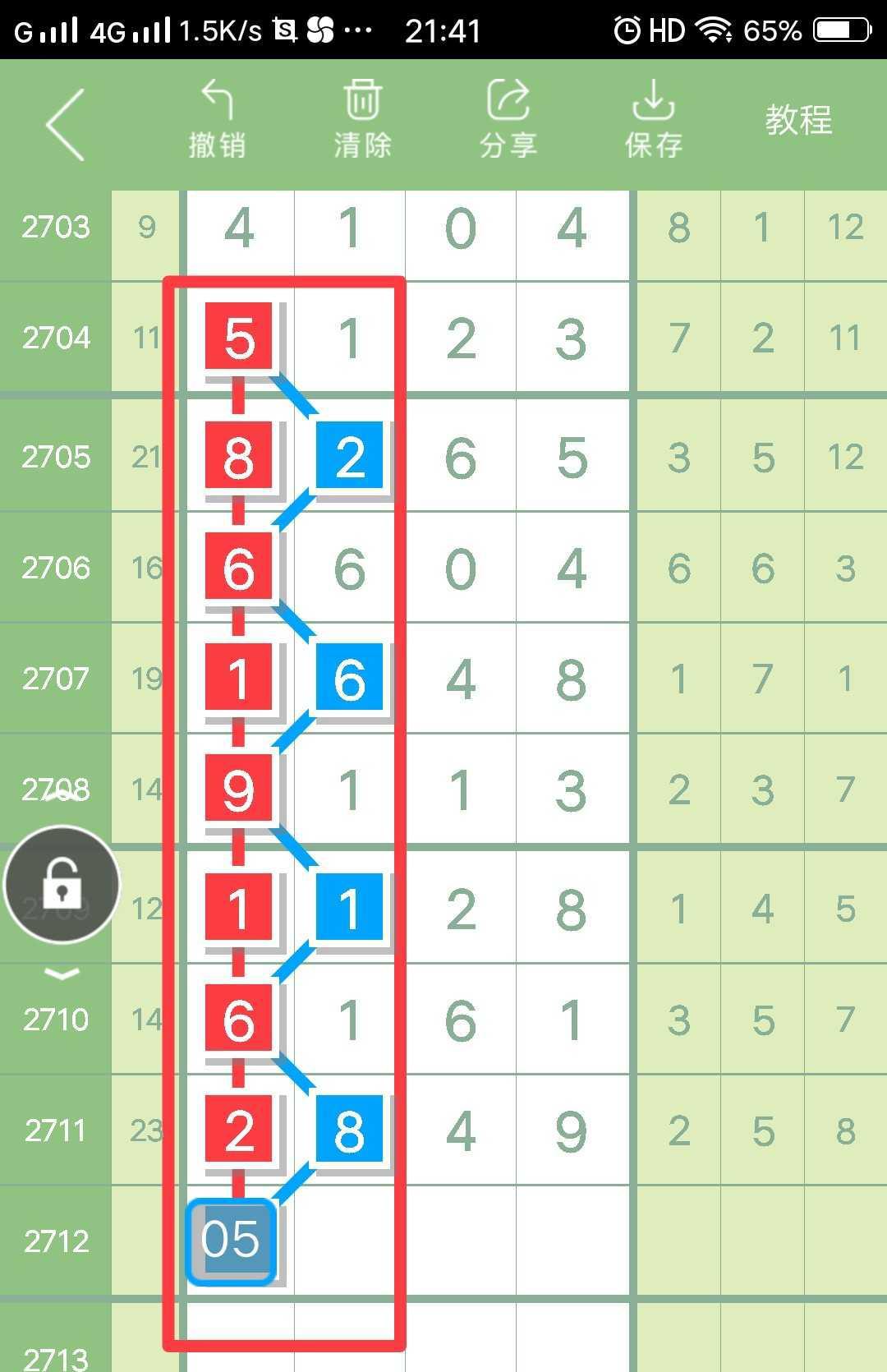Tap the red 5 cell in row 2704
The height and width of the screenshot is (1372, 887).
click(238, 338)
